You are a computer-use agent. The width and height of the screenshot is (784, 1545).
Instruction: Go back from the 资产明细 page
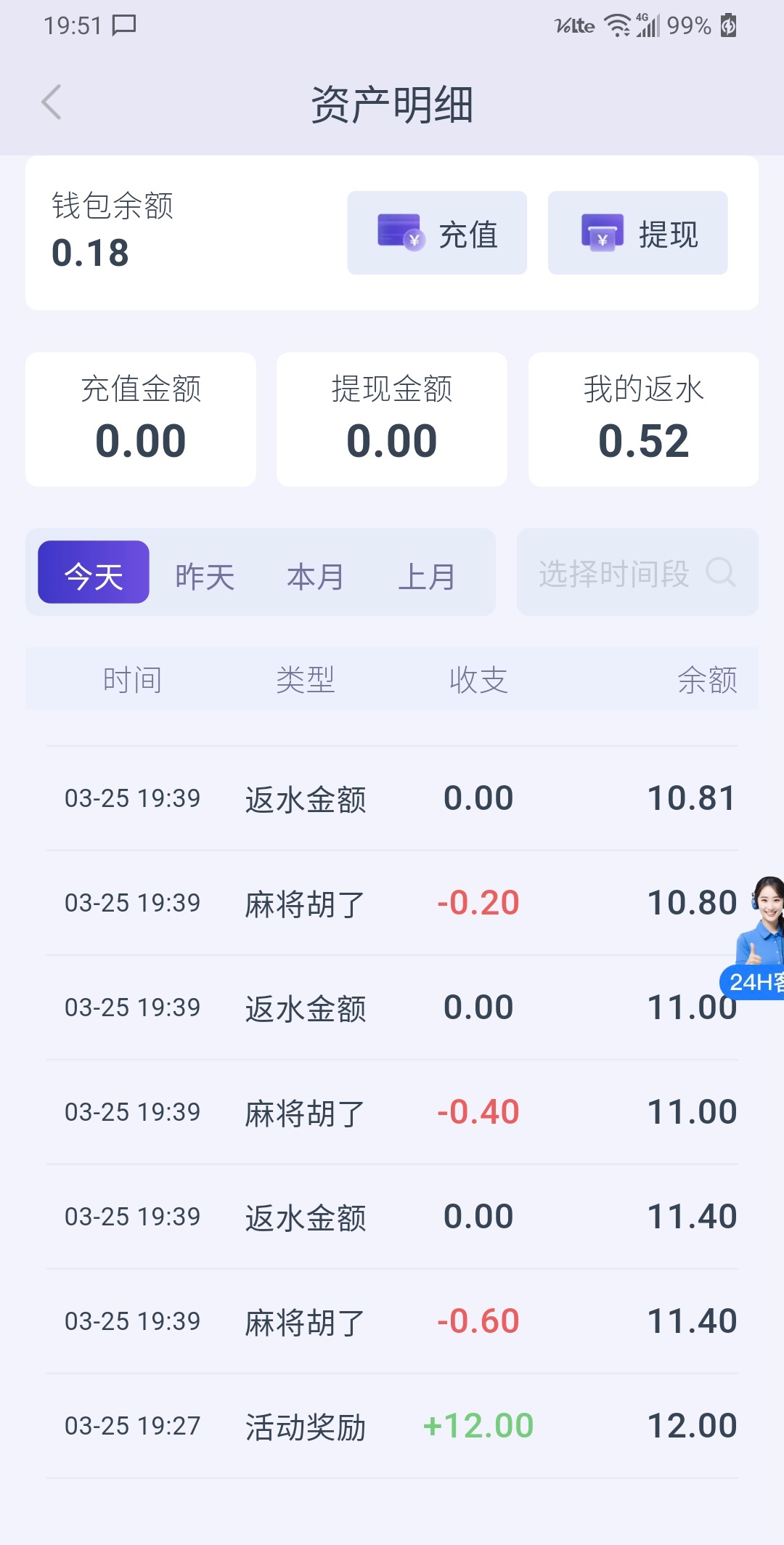coord(52,102)
